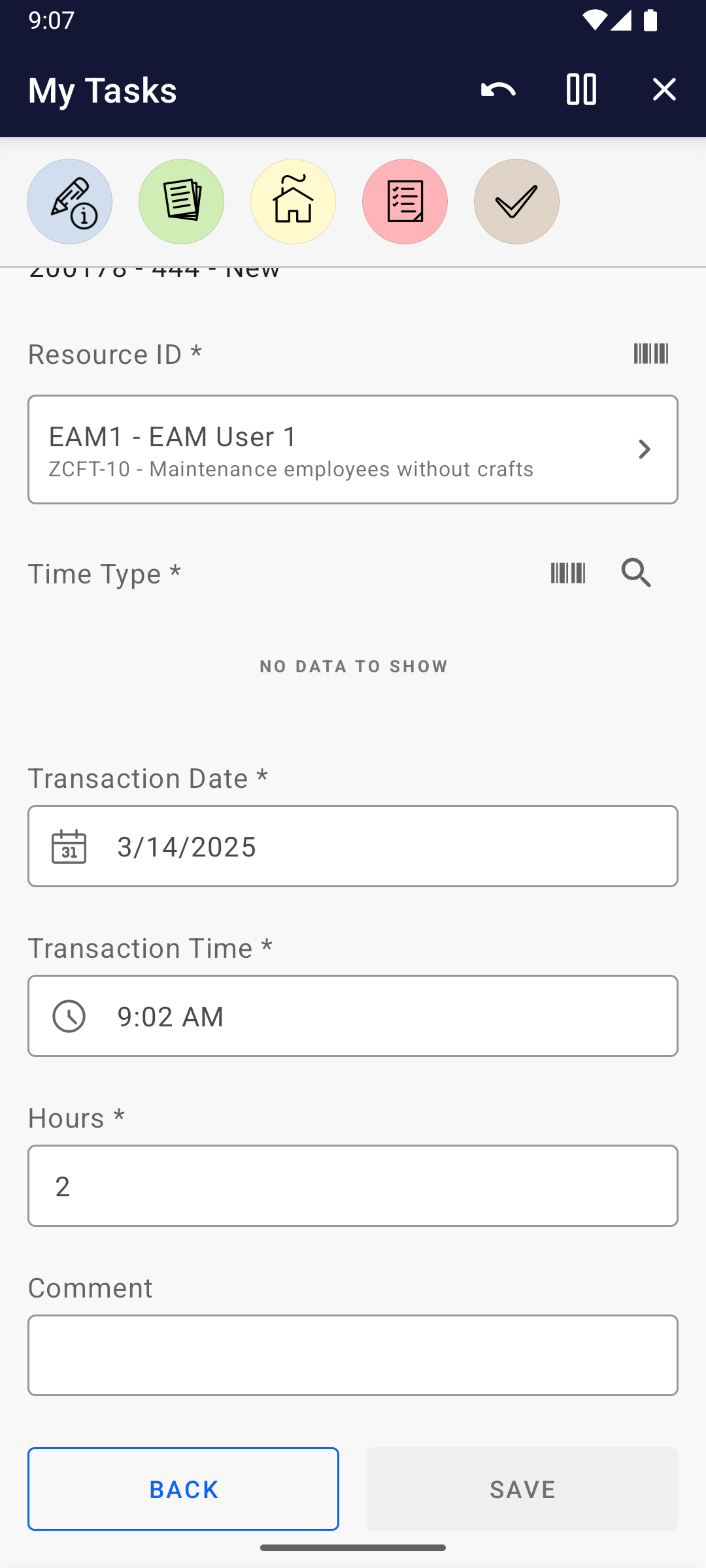Viewport: 706px width, 1568px height.
Task: Edit the Hours field
Action: (353, 1186)
